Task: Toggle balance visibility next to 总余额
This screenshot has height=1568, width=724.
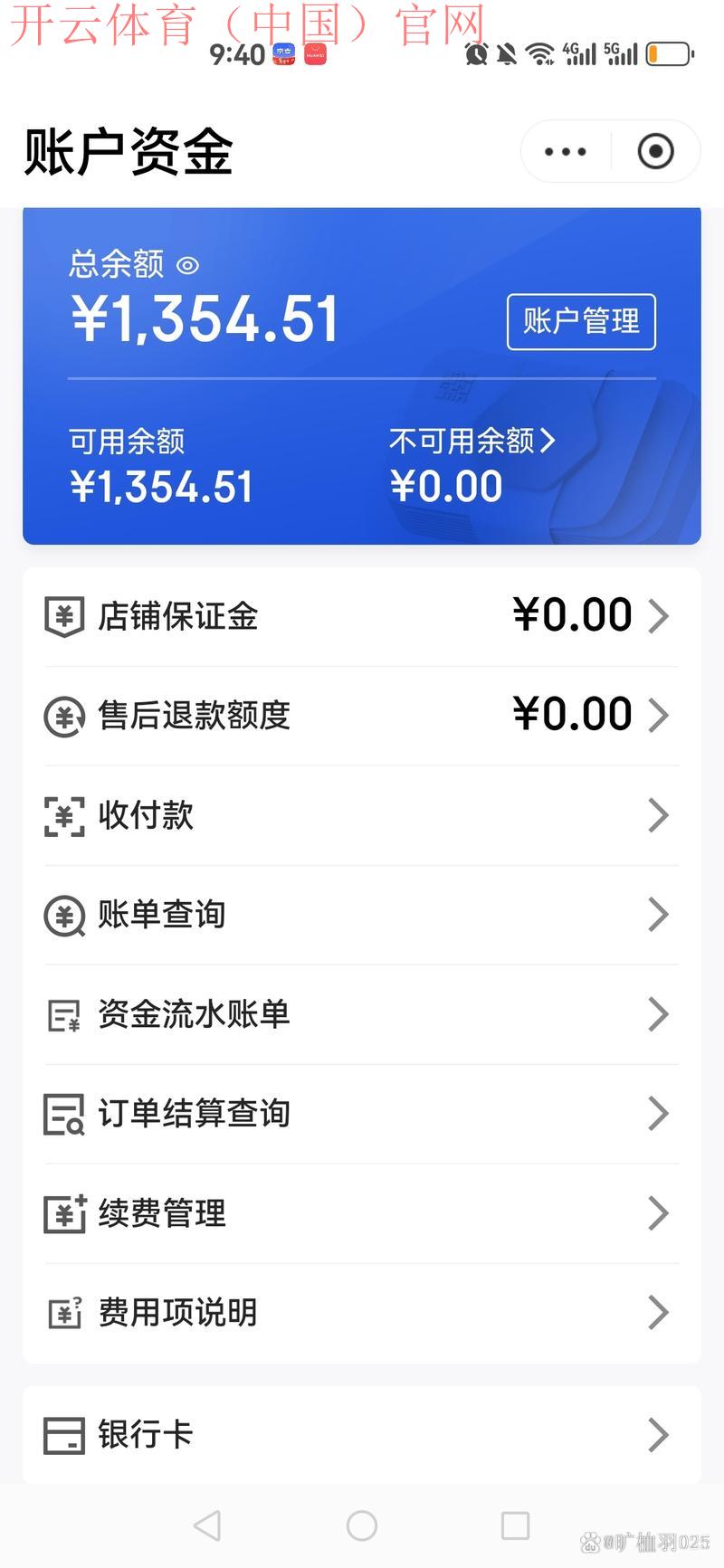Action: point(187,265)
